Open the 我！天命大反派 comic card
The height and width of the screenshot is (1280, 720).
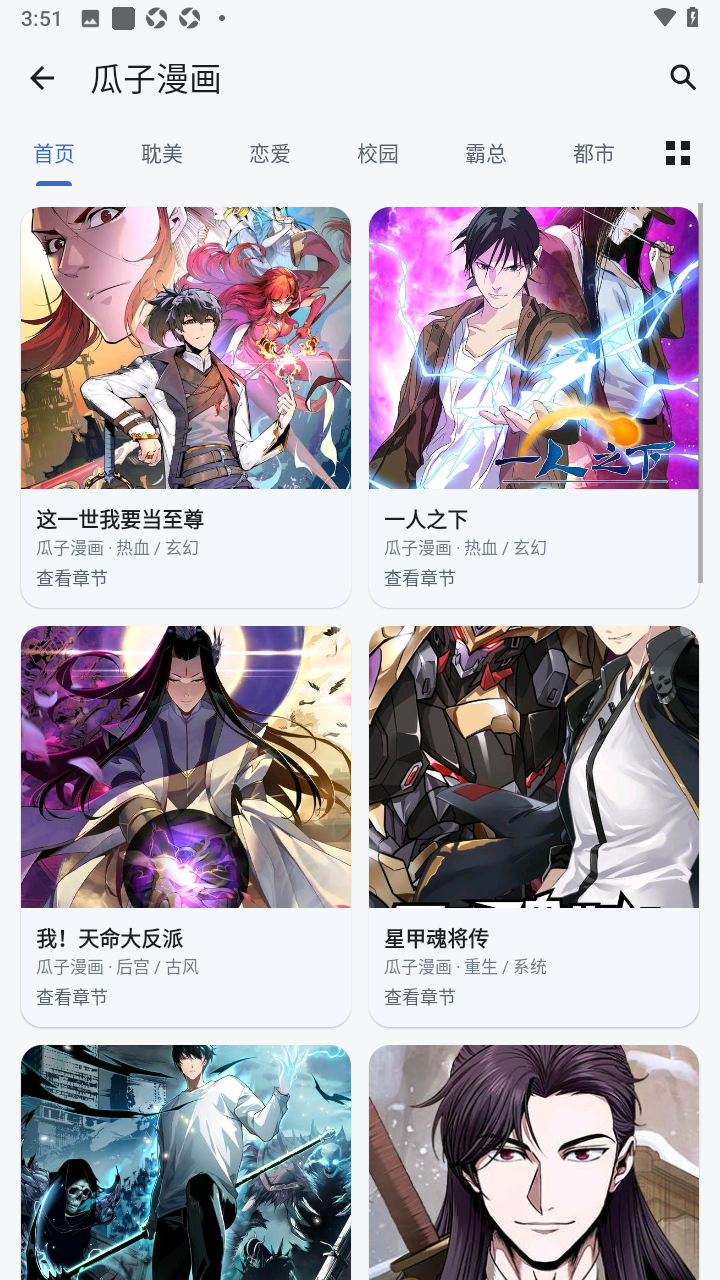point(186,826)
